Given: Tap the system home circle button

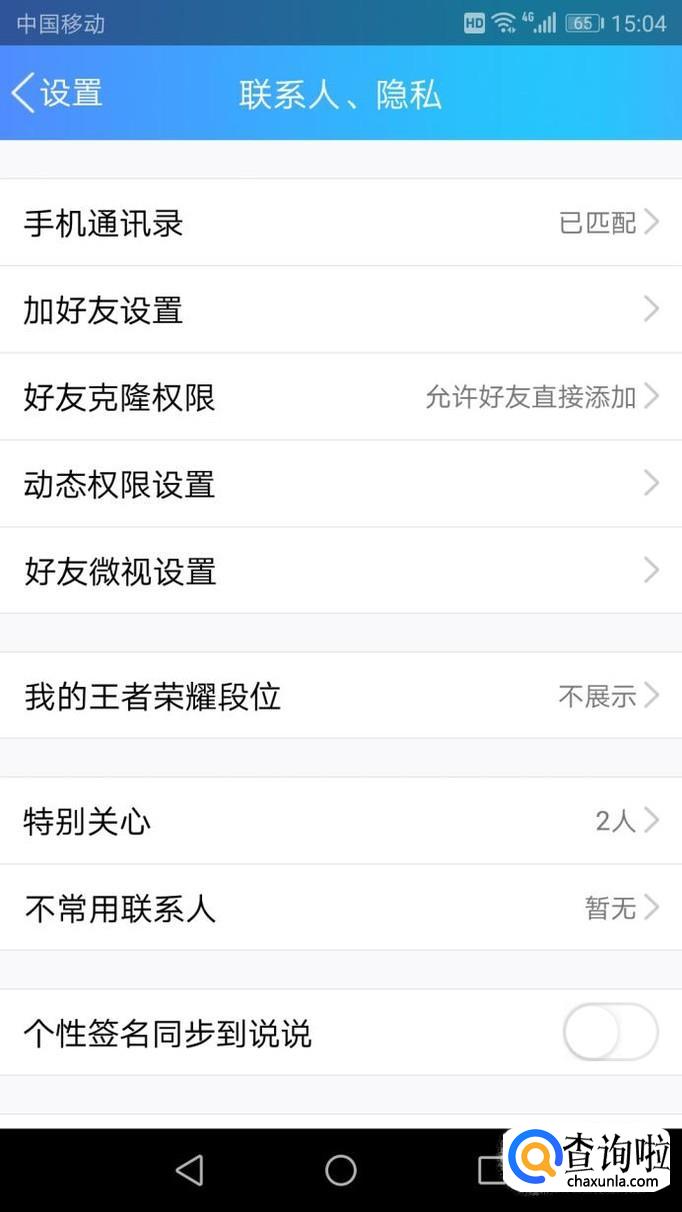Looking at the screenshot, I should point(341,1170).
